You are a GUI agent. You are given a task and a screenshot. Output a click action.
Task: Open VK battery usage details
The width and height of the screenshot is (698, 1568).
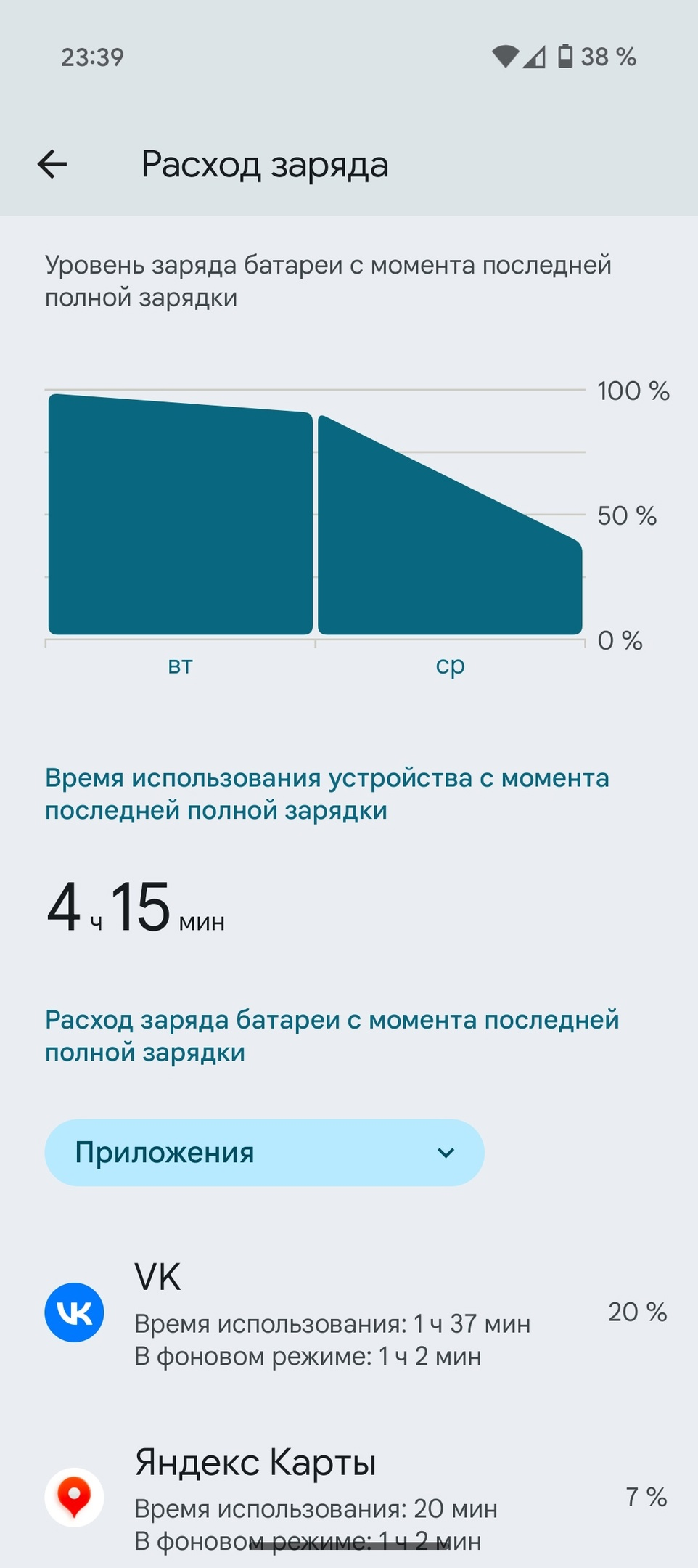click(349, 1312)
